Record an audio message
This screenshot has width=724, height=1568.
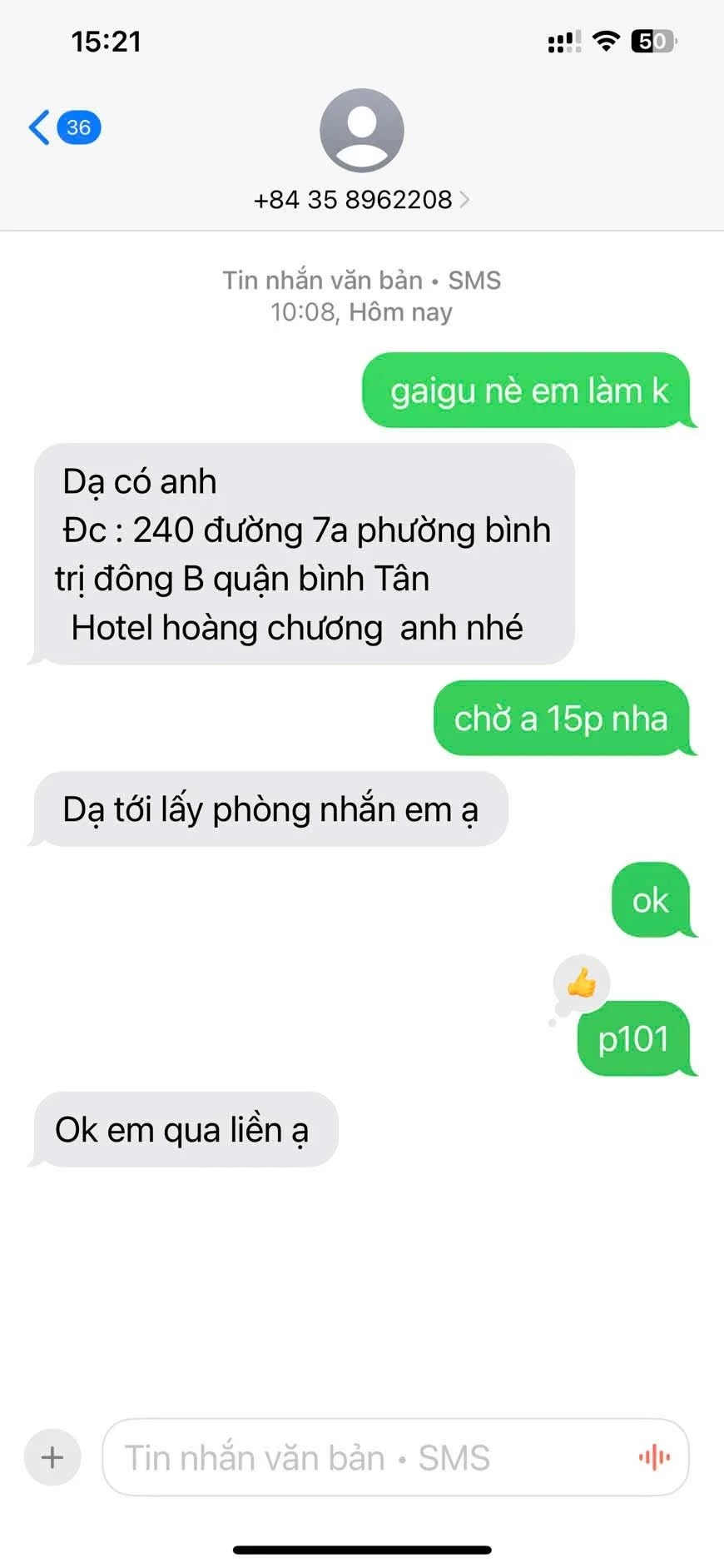pyautogui.click(x=654, y=1457)
